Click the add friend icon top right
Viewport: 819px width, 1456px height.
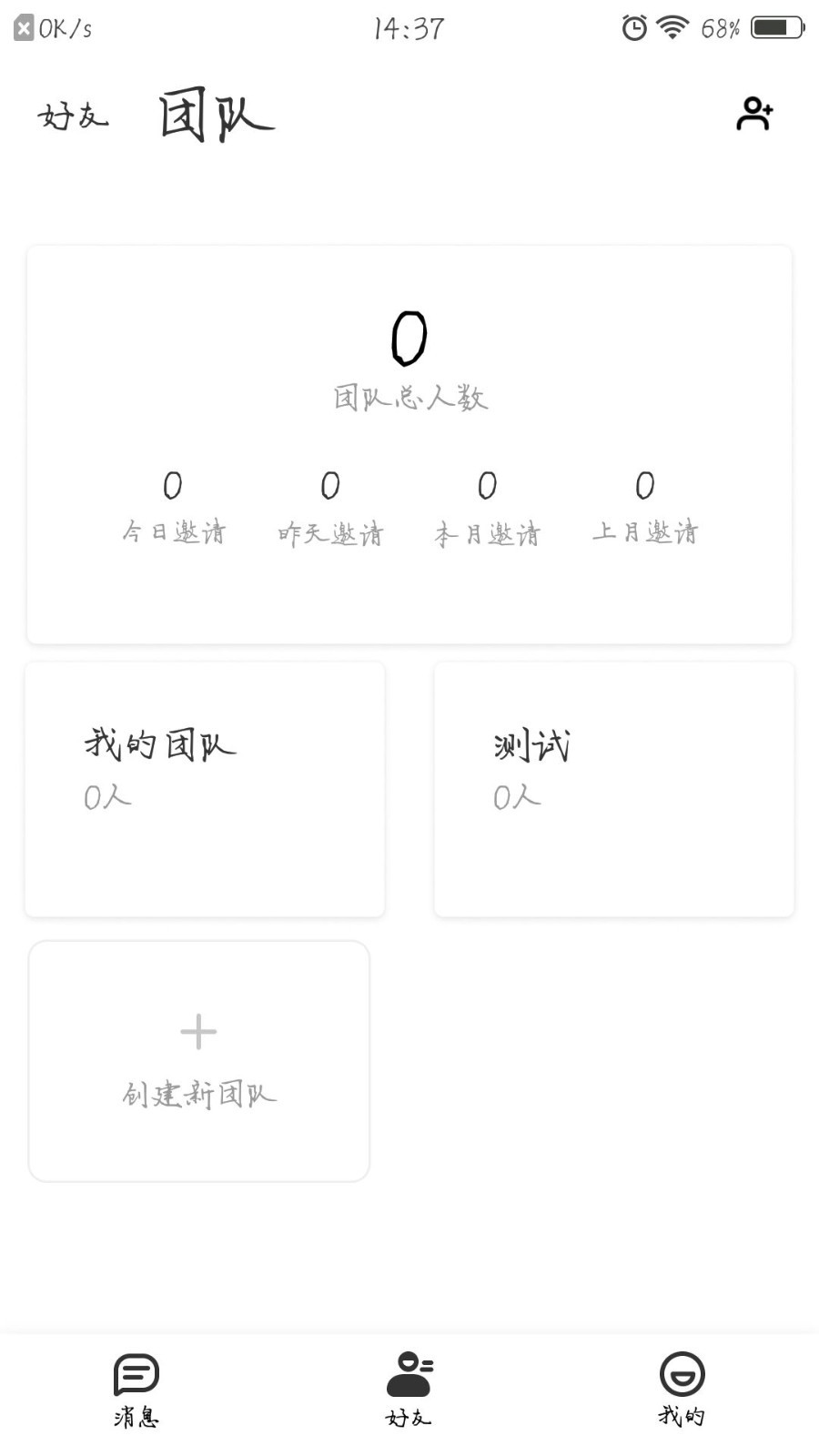click(753, 114)
